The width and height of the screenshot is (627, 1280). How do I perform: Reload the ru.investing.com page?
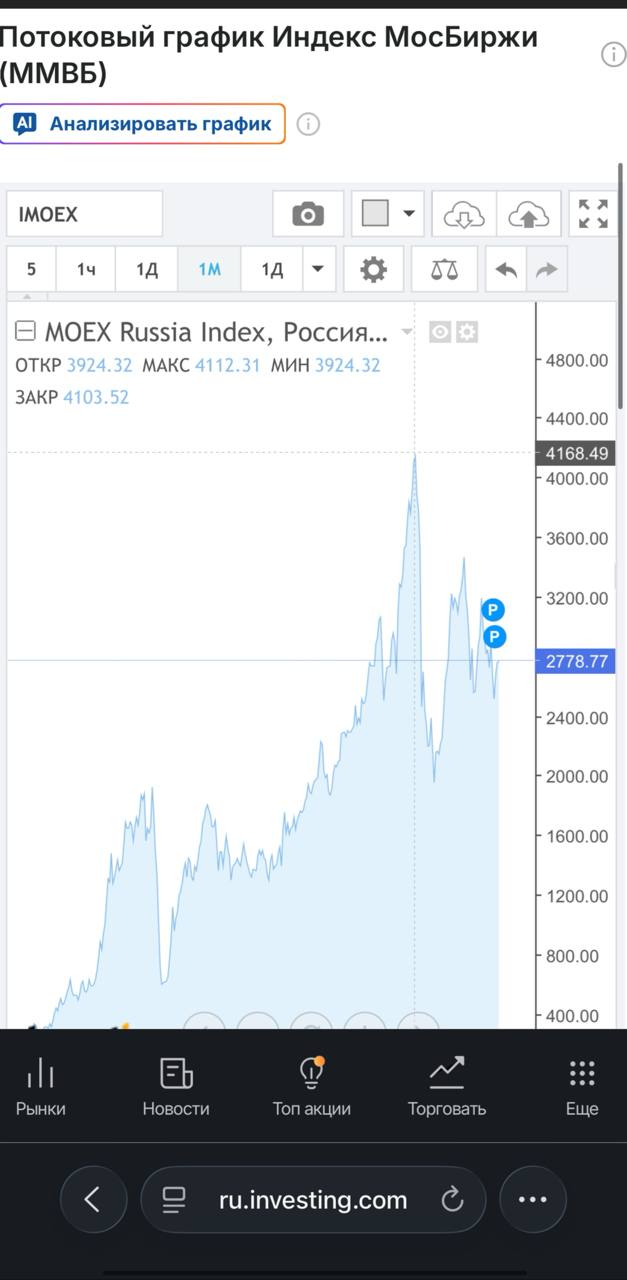coord(453,1199)
